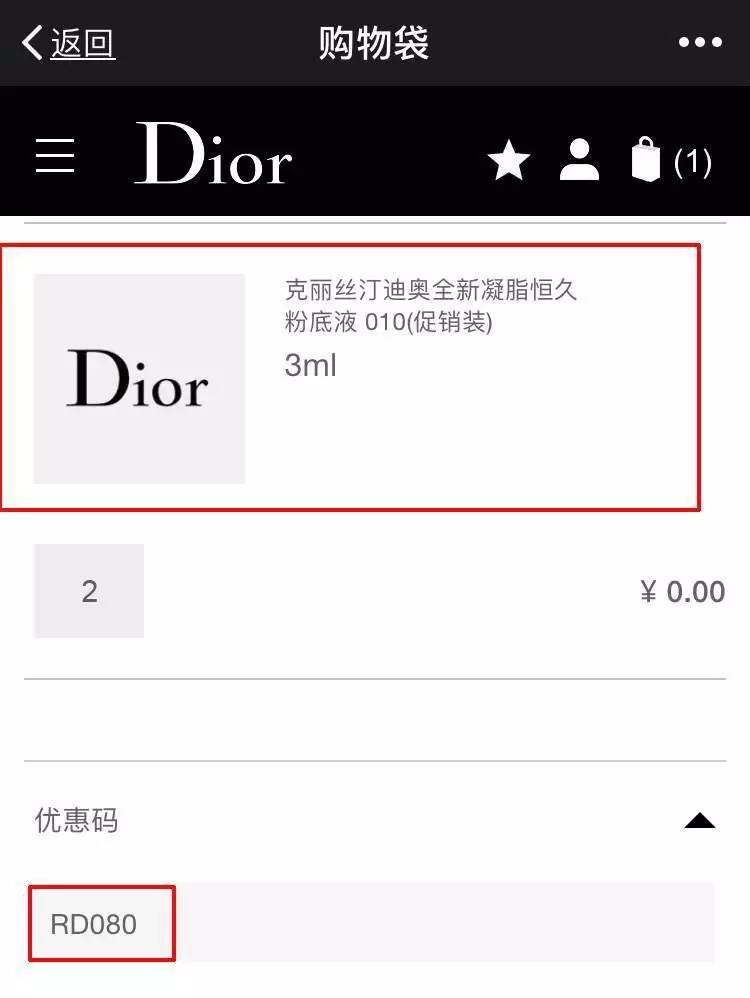Collapse the 优惠码 section
750x998 pixels.
coord(699,821)
